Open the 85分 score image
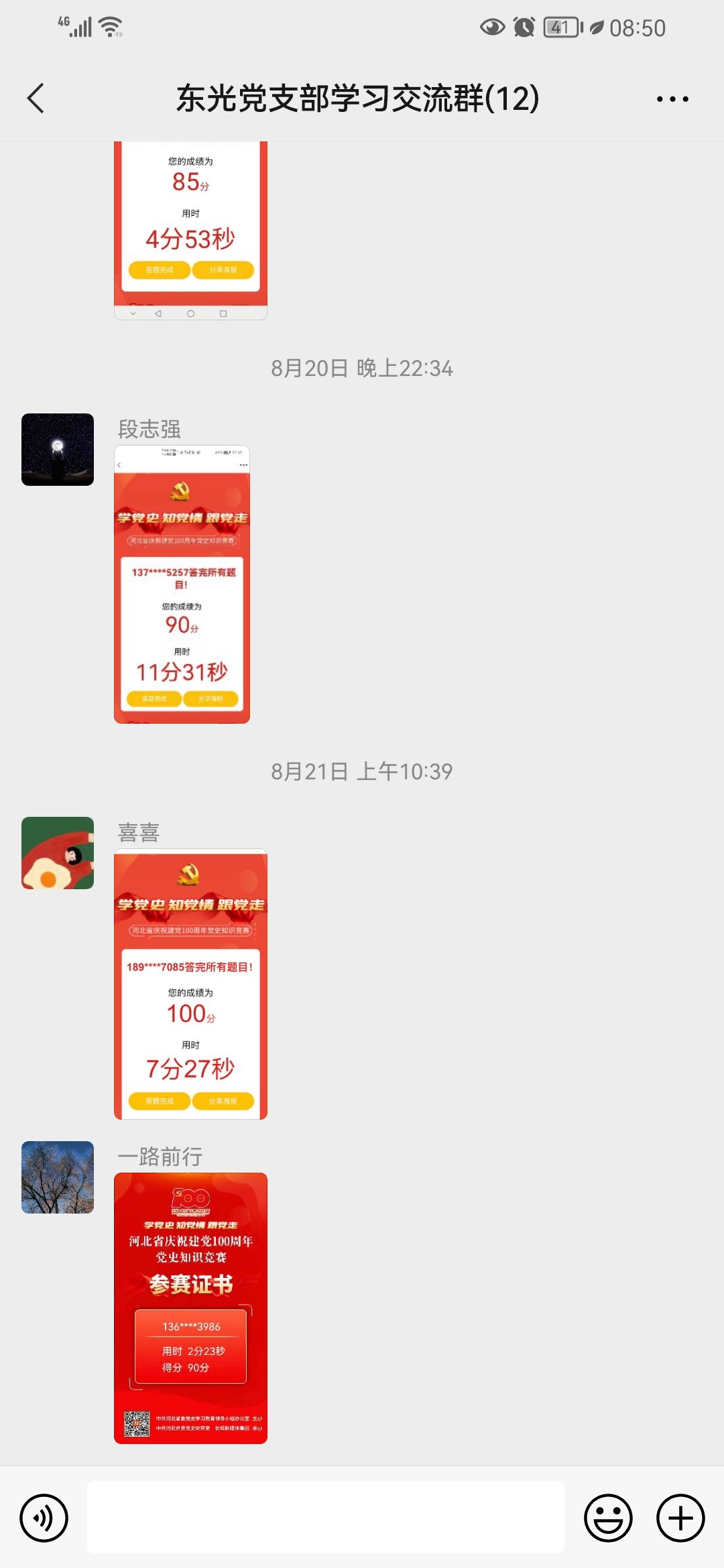This screenshot has height=1568, width=724. coord(190,231)
